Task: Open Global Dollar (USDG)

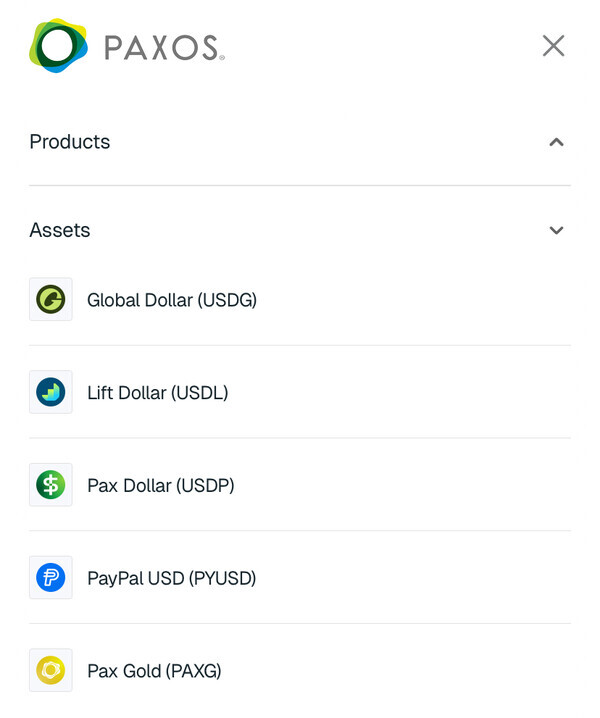Action: (x=171, y=299)
